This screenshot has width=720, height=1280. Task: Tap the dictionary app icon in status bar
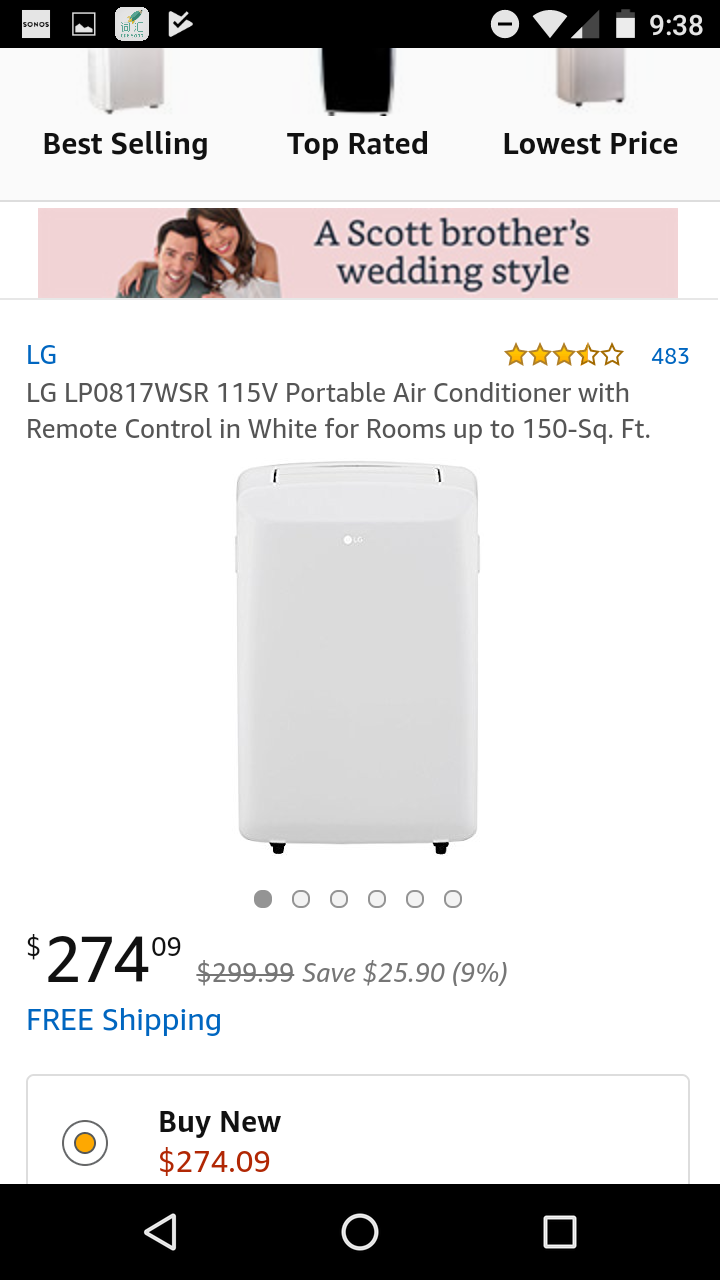(131, 22)
